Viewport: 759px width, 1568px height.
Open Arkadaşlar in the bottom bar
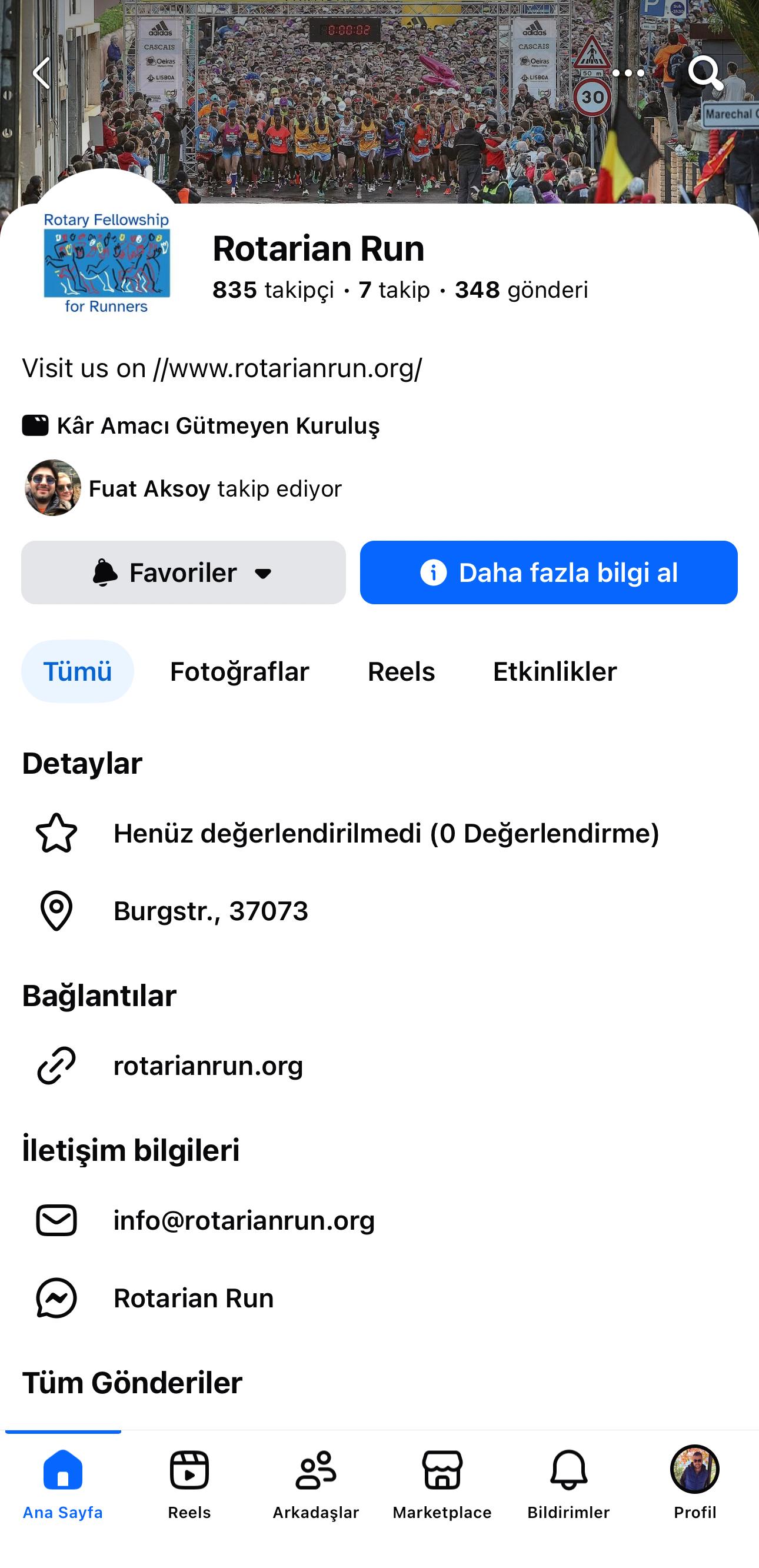[x=316, y=1485]
